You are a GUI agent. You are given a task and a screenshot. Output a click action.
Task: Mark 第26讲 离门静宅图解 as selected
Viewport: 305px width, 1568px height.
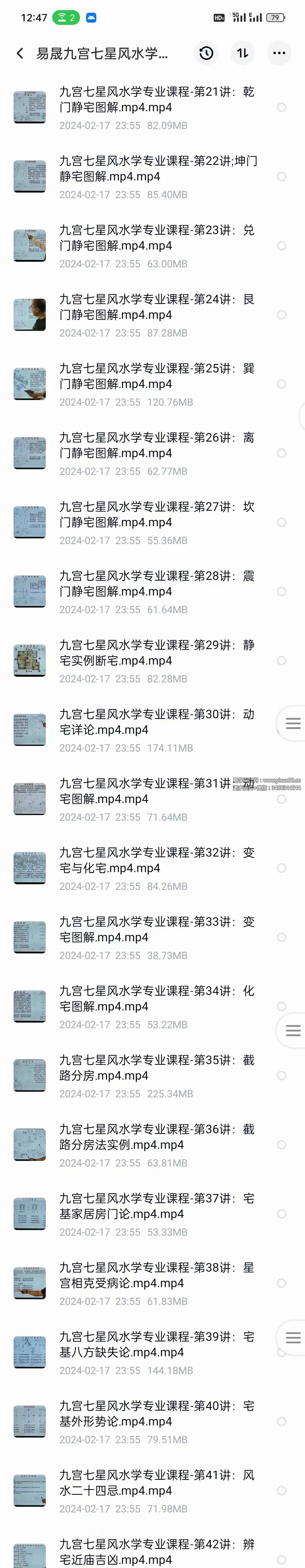tap(281, 453)
